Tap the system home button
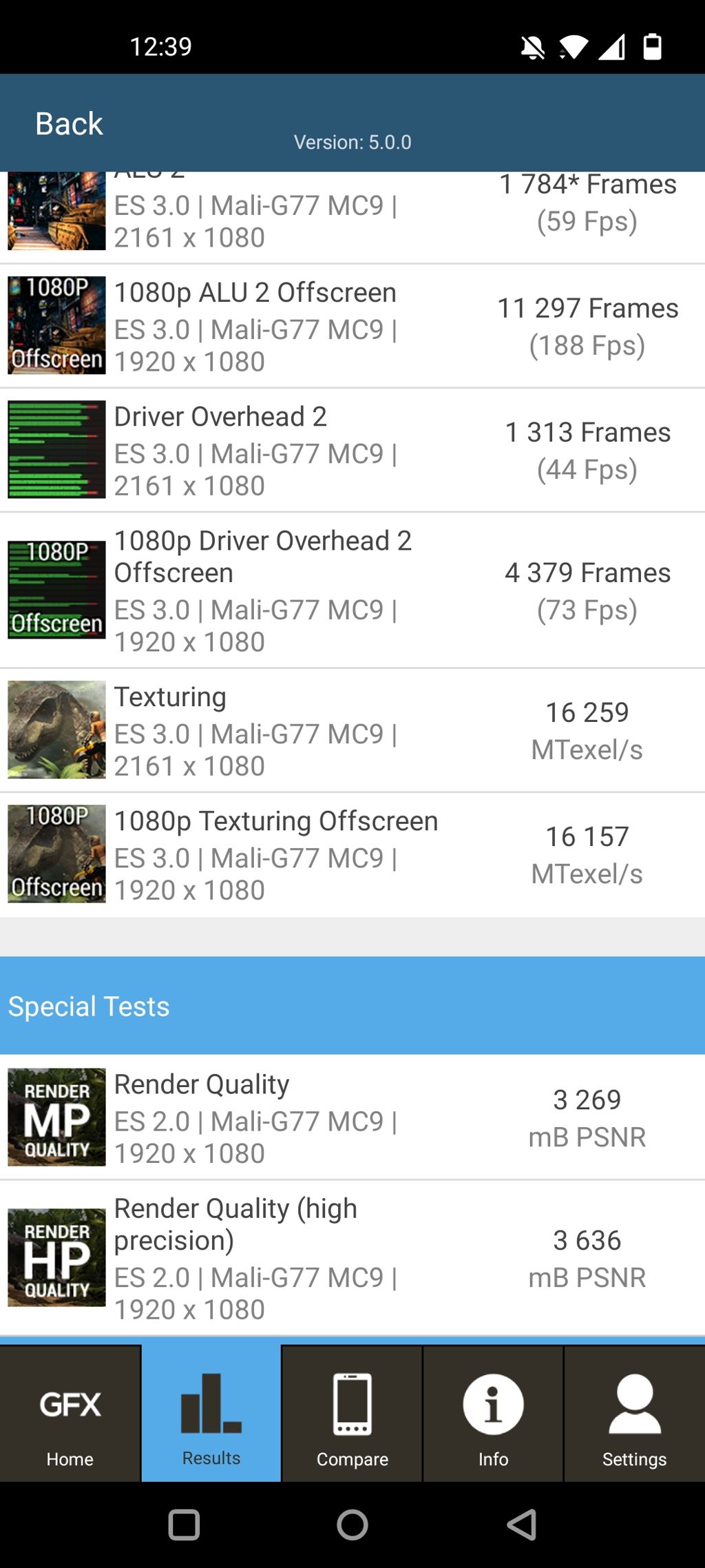This screenshot has width=705, height=1568. click(352, 1525)
